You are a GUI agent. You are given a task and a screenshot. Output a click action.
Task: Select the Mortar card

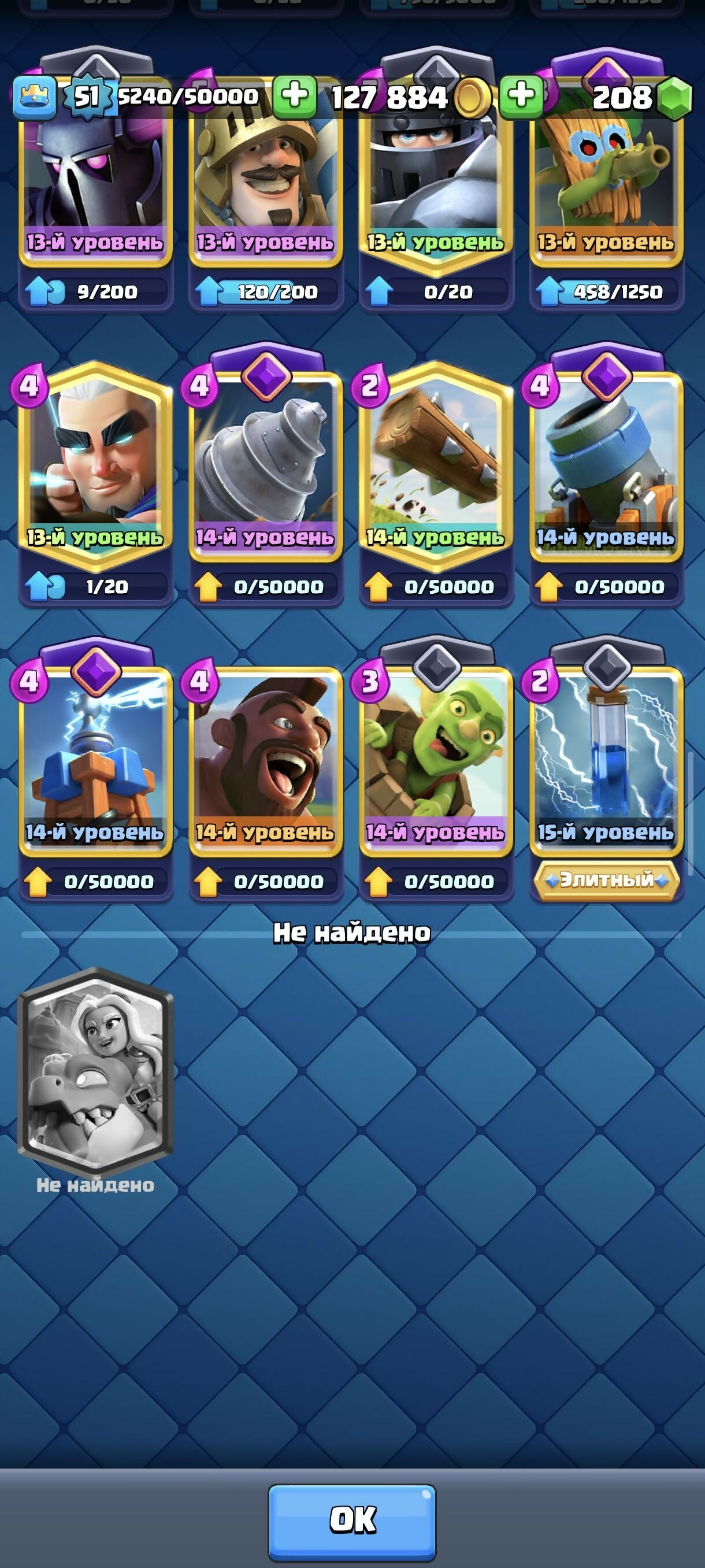click(606, 463)
